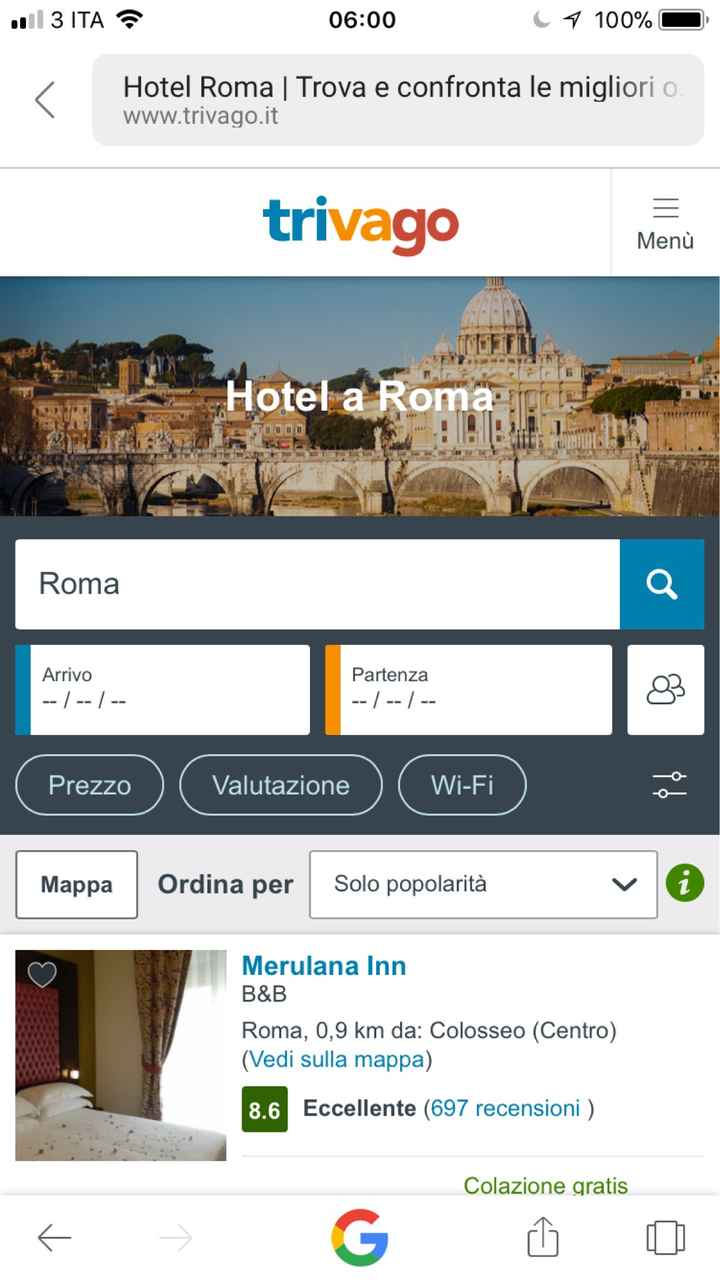Open the green sorting info icon

click(x=685, y=883)
